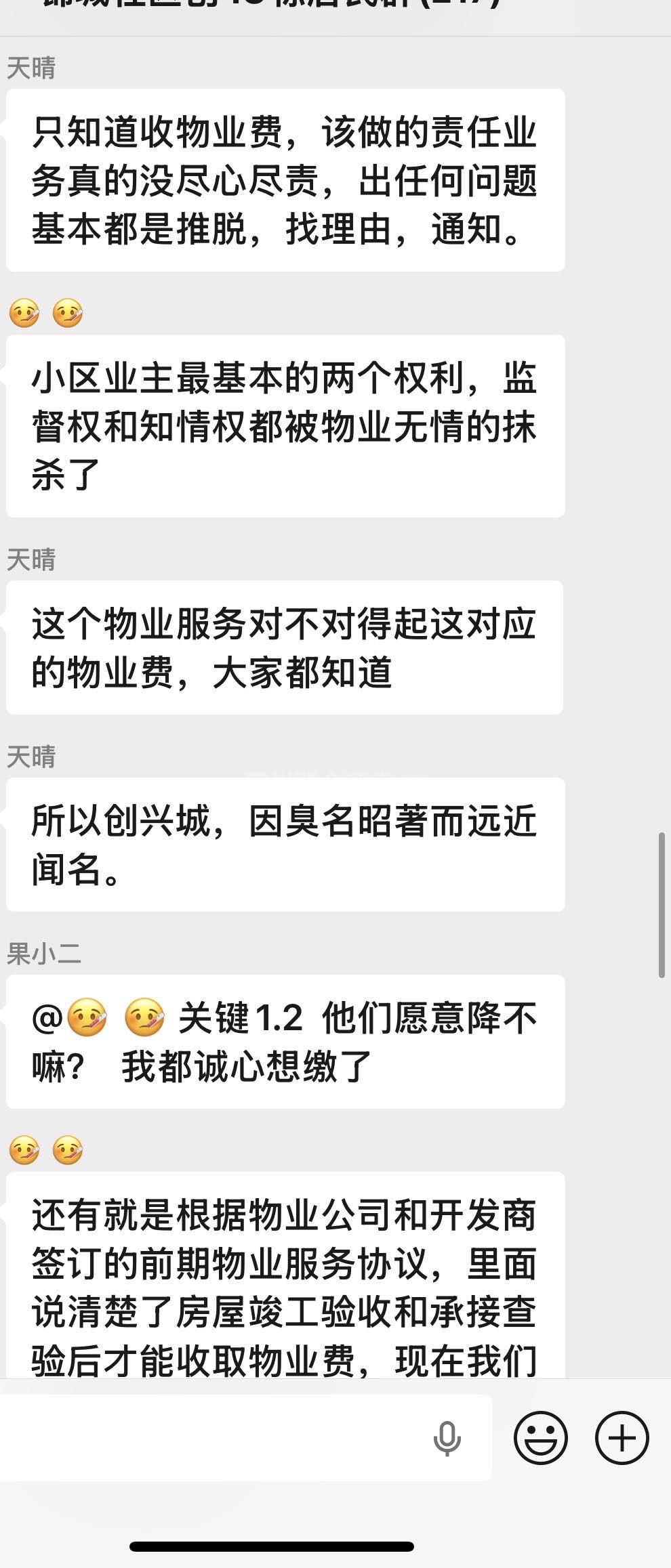
Task: Open the emoji sticker panel
Action: click(540, 1438)
